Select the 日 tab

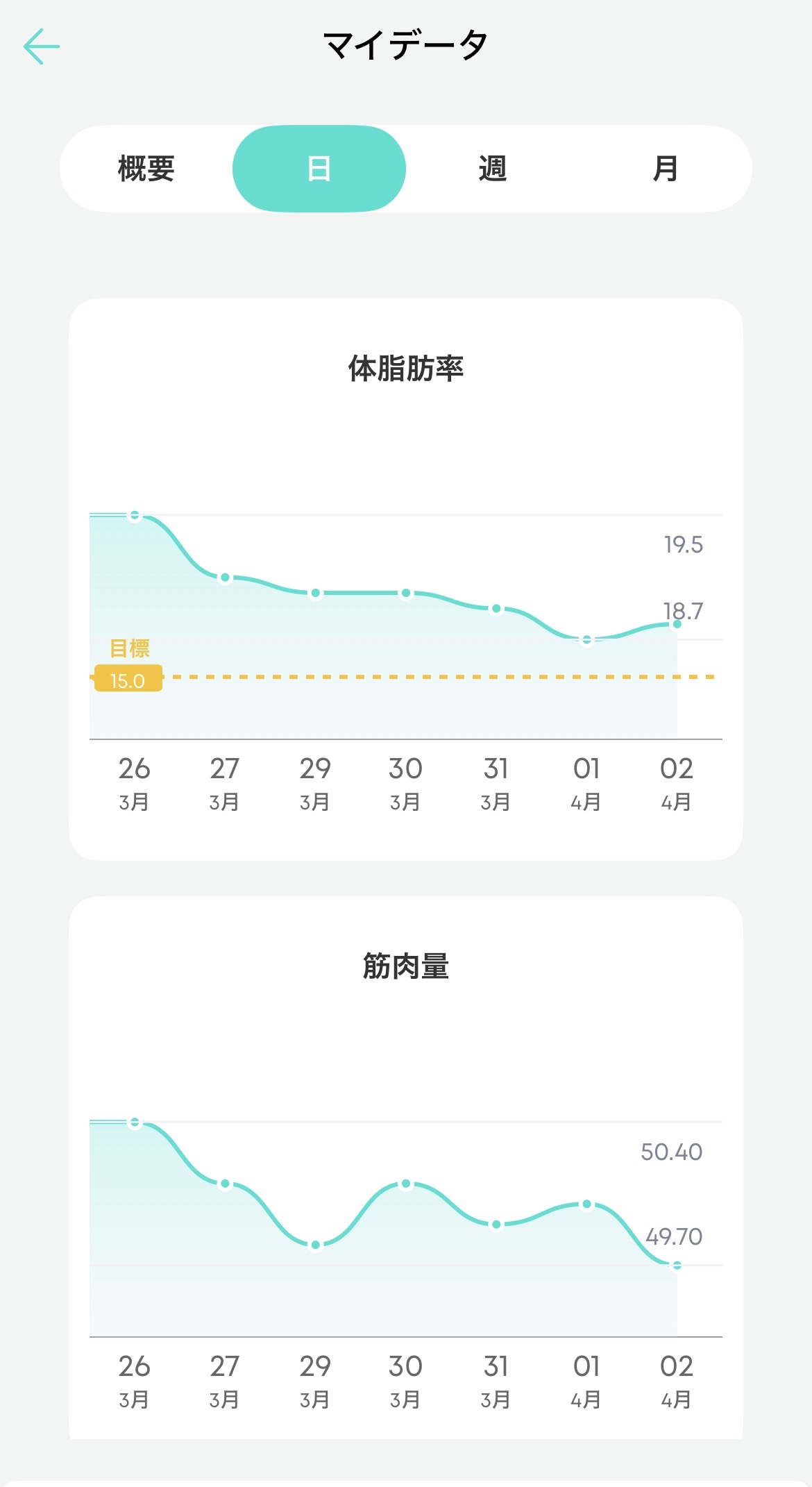click(319, 169)
